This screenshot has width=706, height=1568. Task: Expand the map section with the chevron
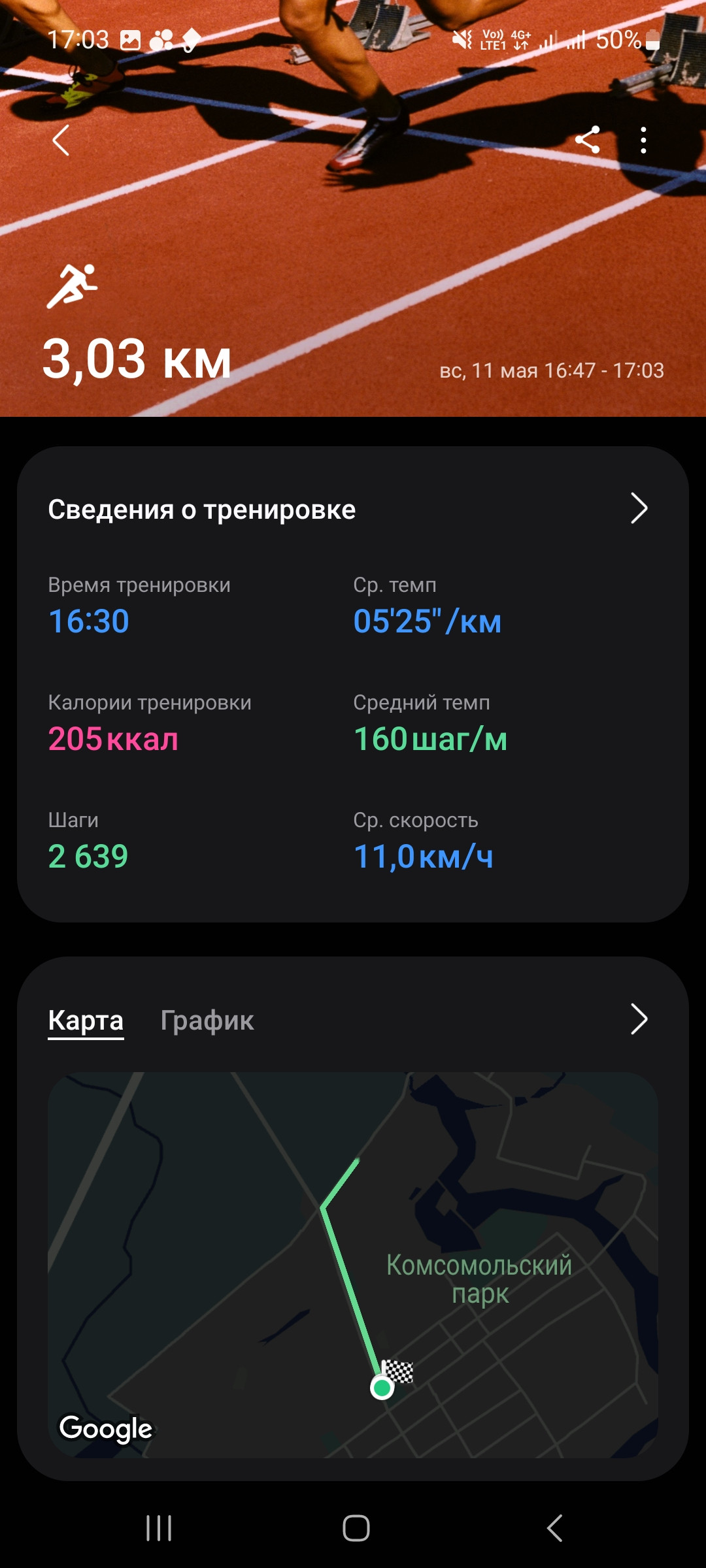point(639,1019)
